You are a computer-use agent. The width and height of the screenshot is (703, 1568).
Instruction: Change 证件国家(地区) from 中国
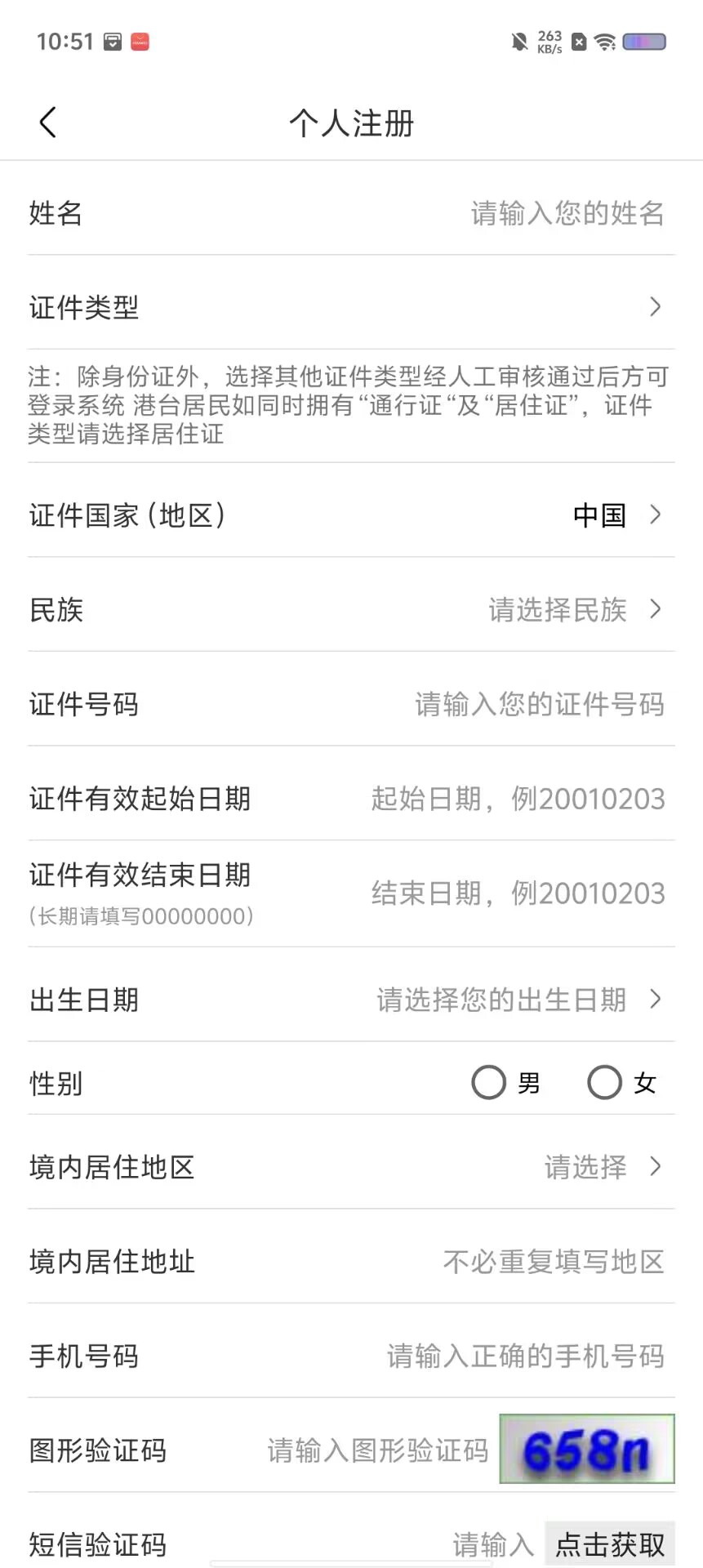(351, 514)
